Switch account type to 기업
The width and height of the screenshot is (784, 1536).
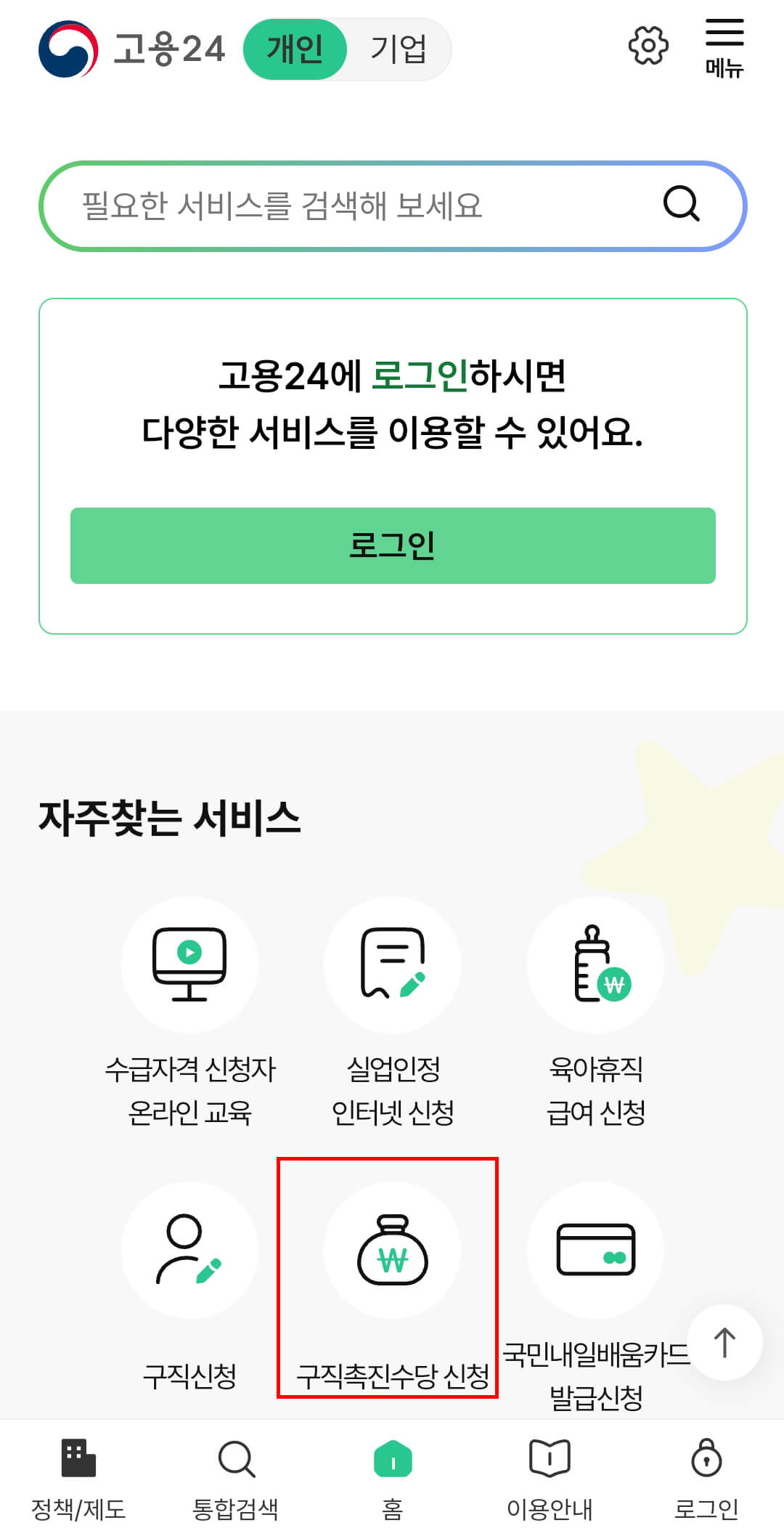point(400,49)
